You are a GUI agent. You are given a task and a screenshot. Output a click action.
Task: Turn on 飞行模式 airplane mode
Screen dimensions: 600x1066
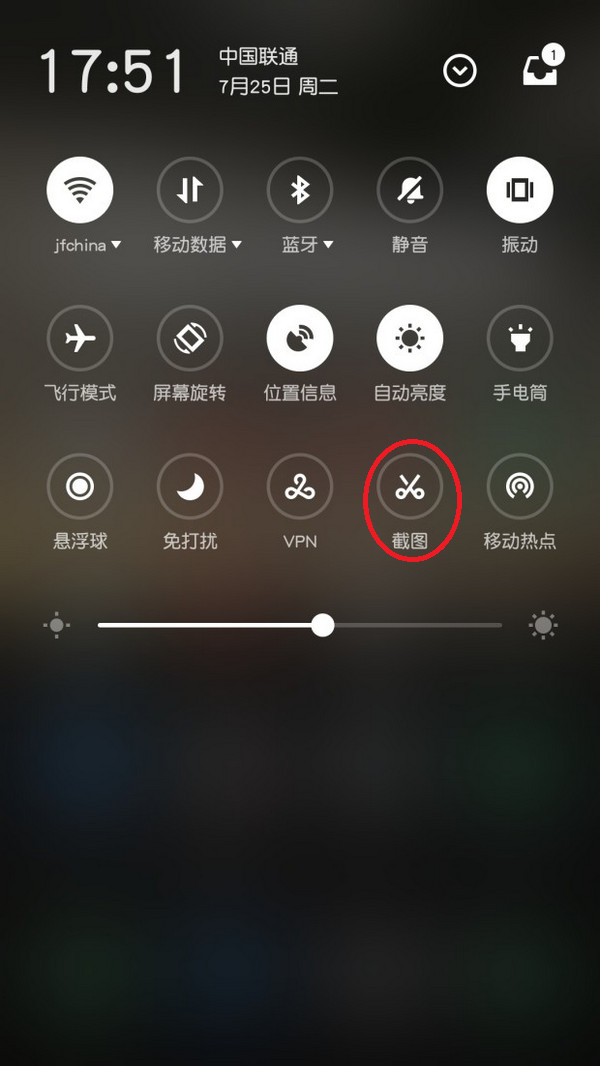[x=80, y=339]
